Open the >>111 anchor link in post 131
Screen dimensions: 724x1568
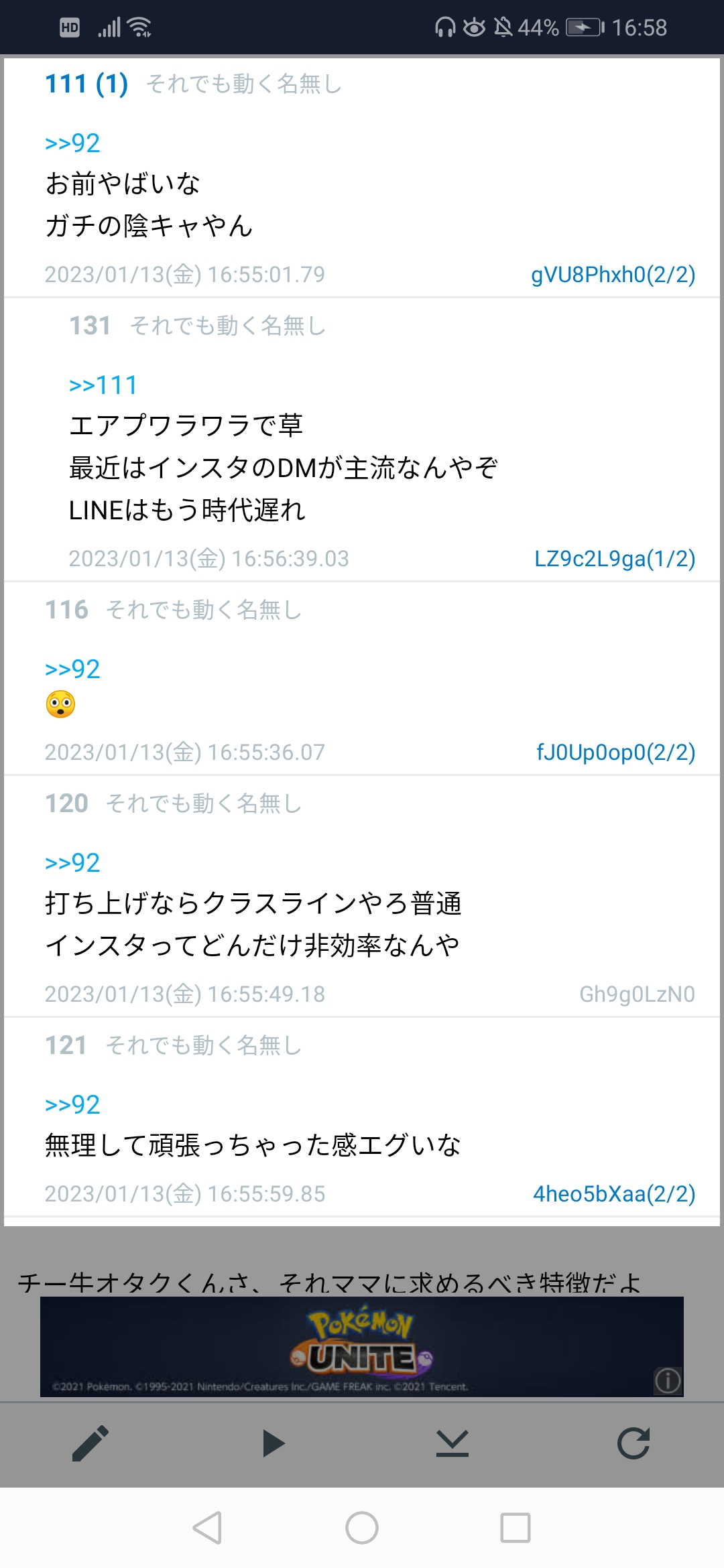(x=103, y=385)
